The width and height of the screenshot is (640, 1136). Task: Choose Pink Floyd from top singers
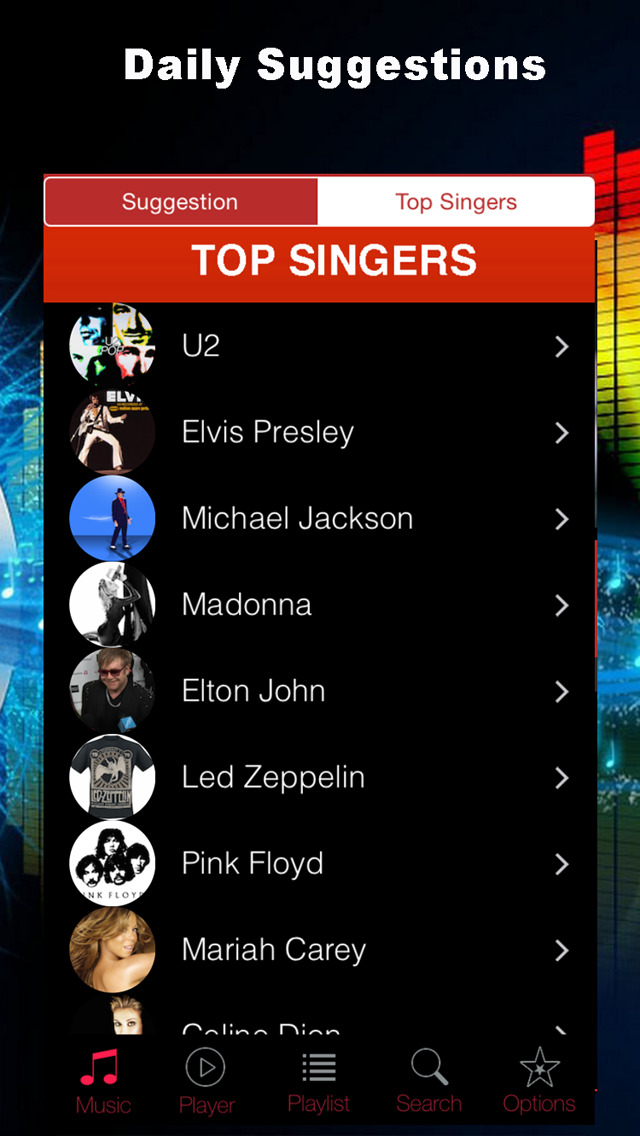[320, 863]
